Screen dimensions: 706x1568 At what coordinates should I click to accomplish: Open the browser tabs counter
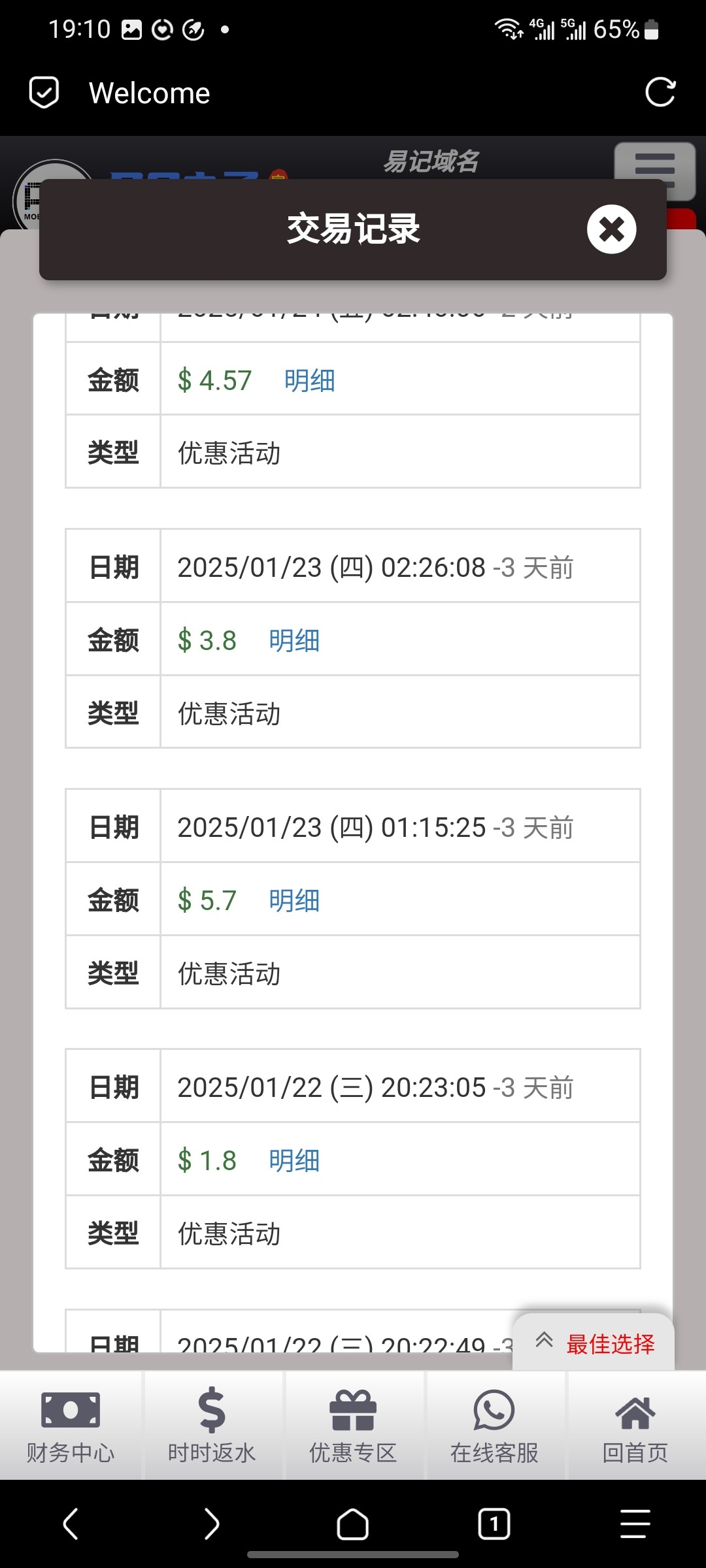click(494, 1524)
